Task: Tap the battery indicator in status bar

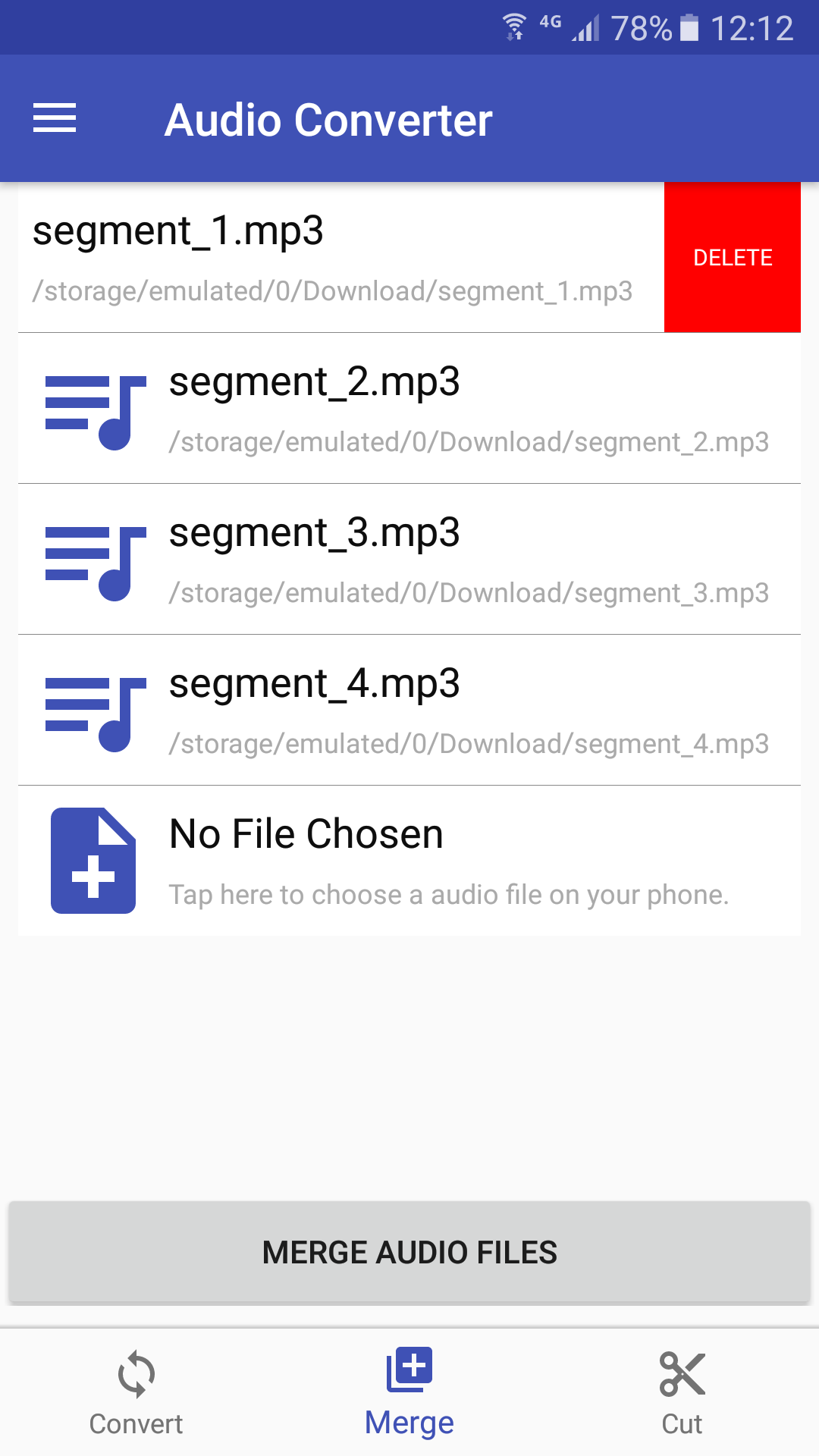Action: [690, 28]
